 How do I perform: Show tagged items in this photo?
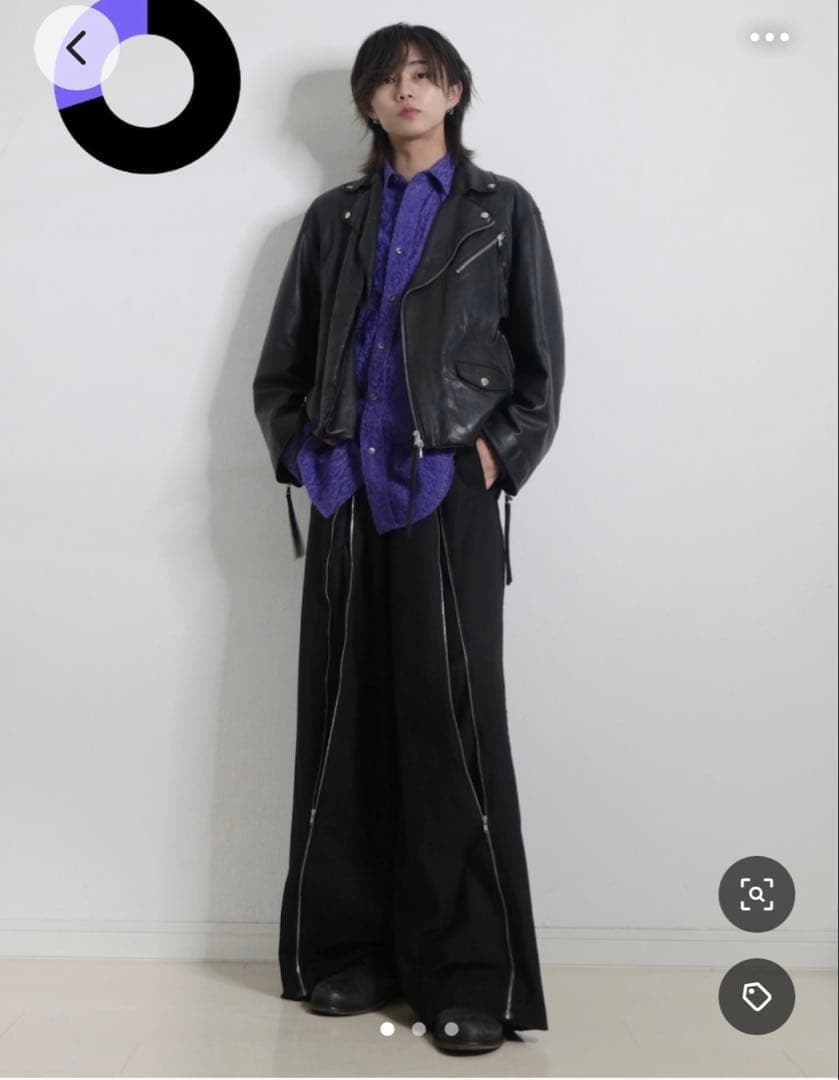click(756, 996)
